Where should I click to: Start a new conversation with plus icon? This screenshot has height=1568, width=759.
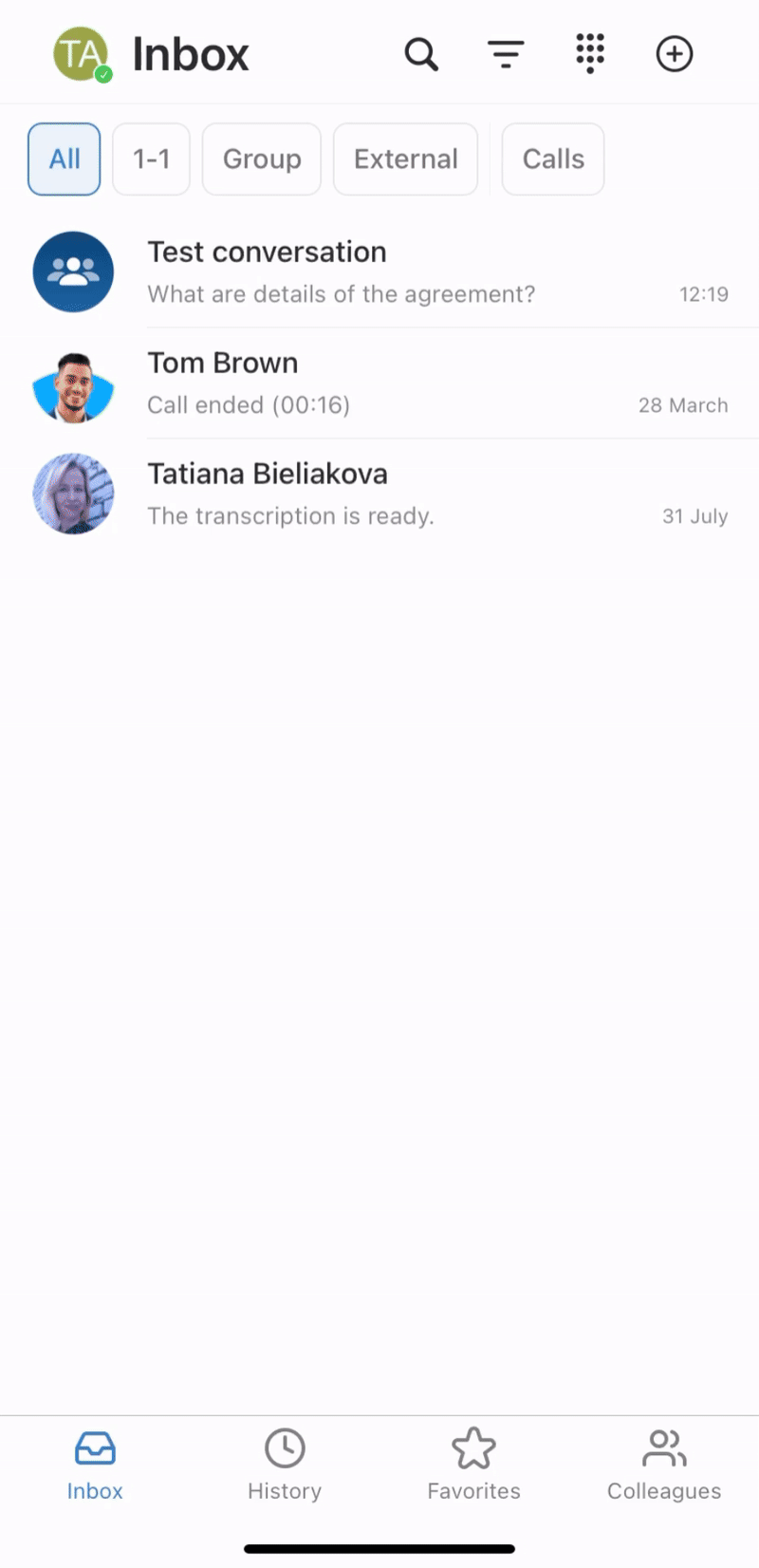pyautogui.click(x=675, y=54)
